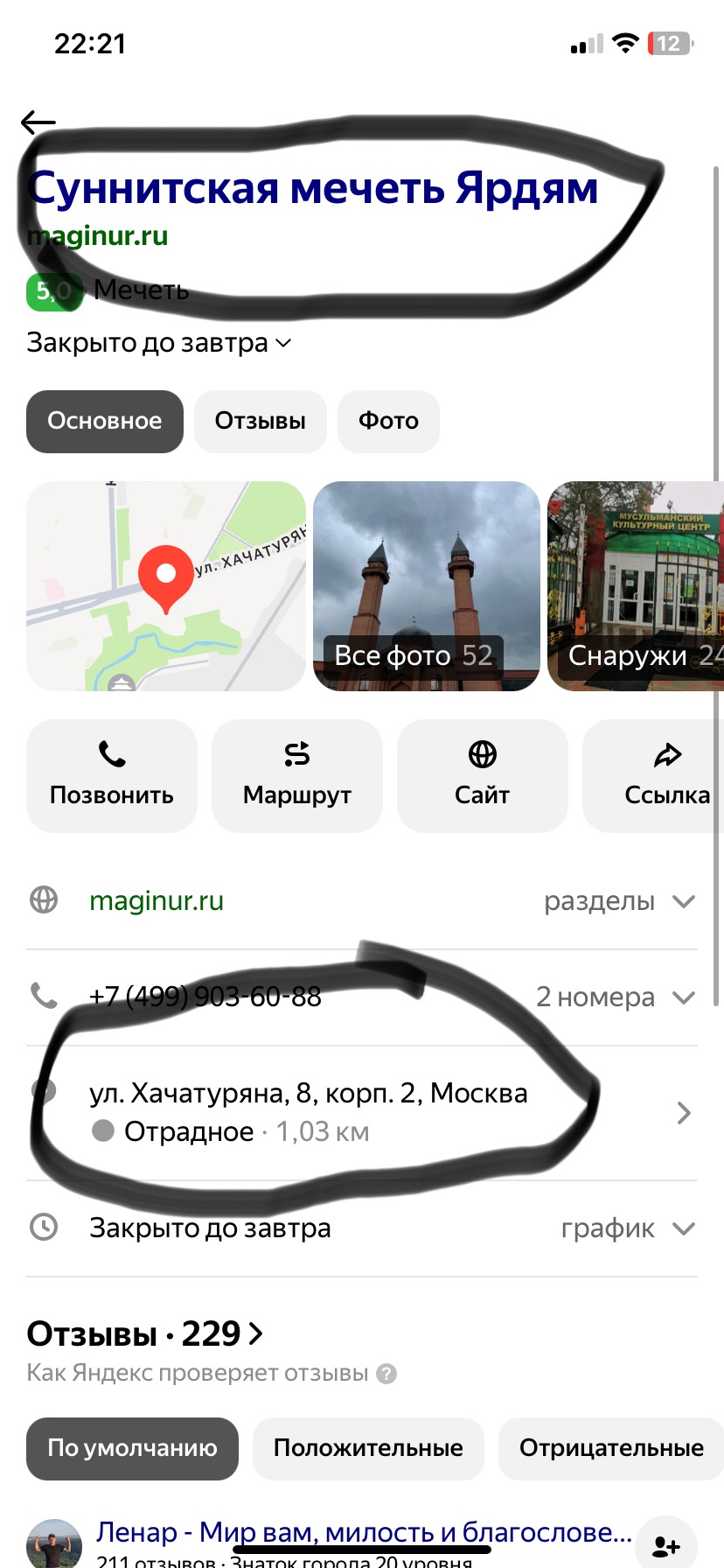Open the Снаружи photos tile
724x1568 pixels.
point(636,585)
